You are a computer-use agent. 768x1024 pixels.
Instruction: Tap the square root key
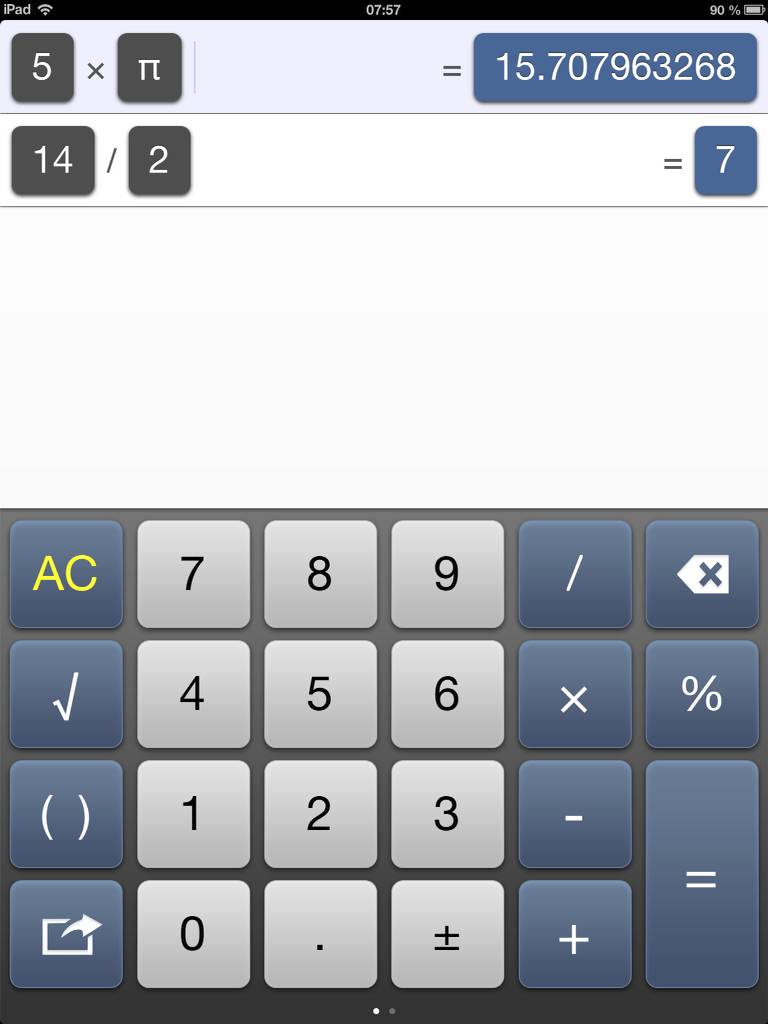click(x=66, y=694)
